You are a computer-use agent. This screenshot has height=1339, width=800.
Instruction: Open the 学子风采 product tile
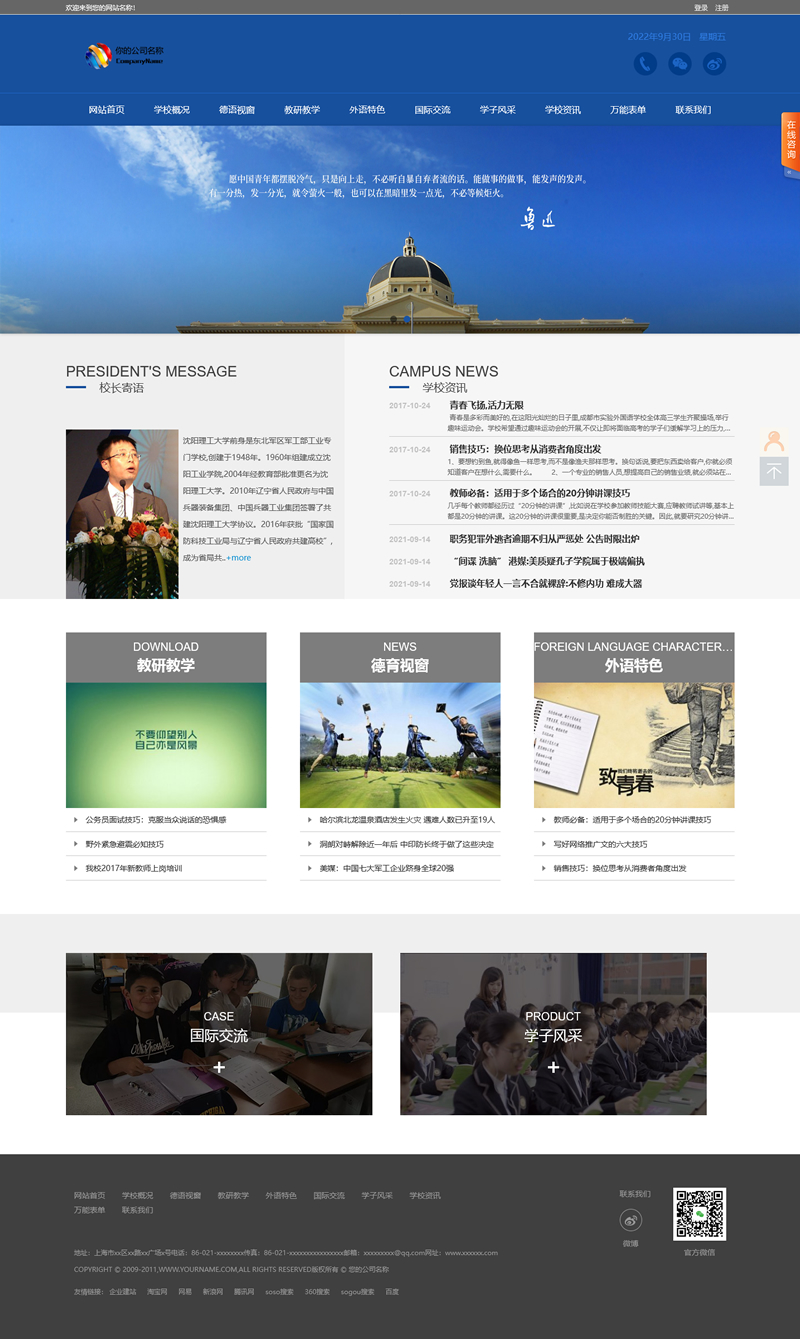pyautogui.click(x=553, y=1034)
